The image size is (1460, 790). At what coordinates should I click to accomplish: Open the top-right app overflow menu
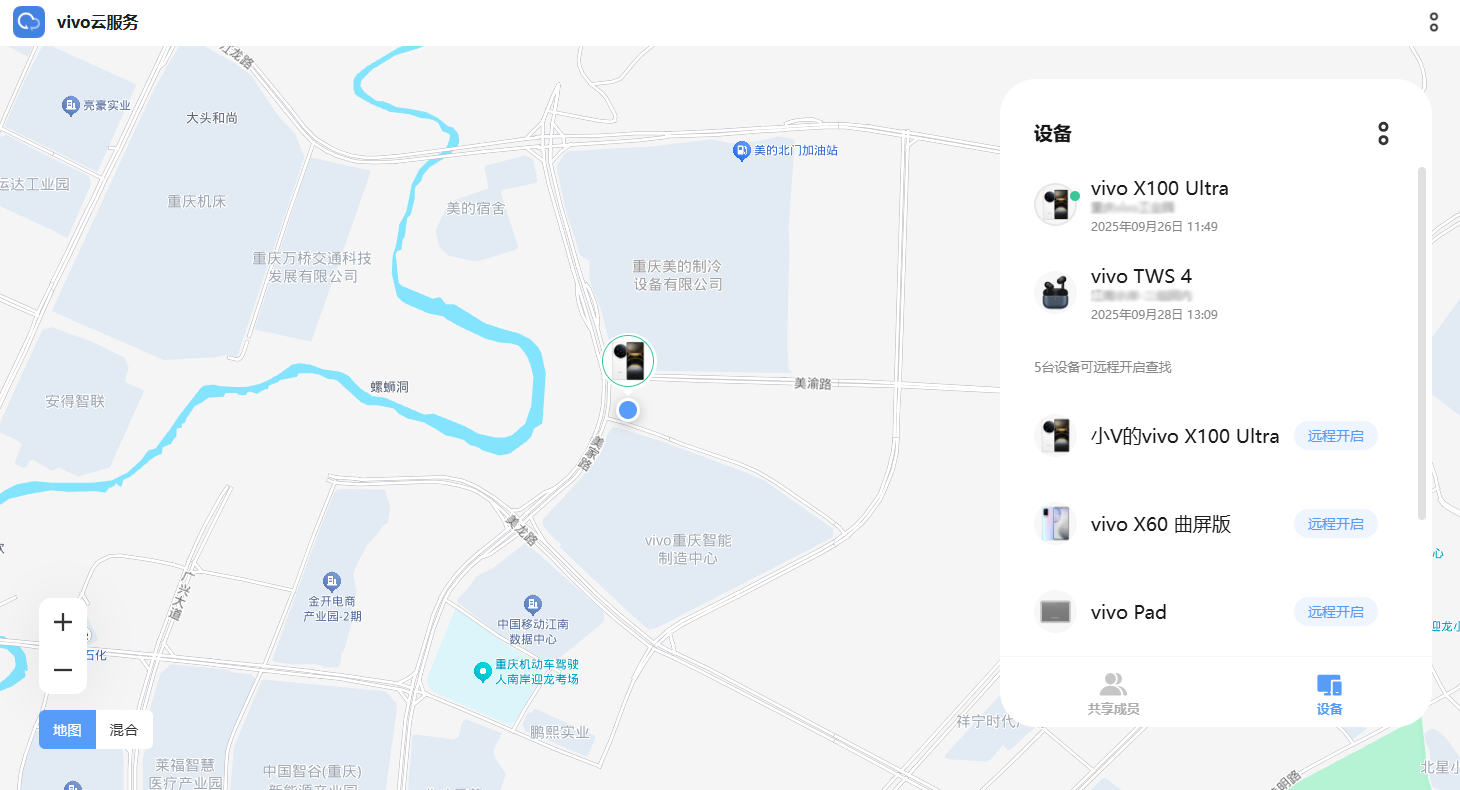click(1433, 22)
